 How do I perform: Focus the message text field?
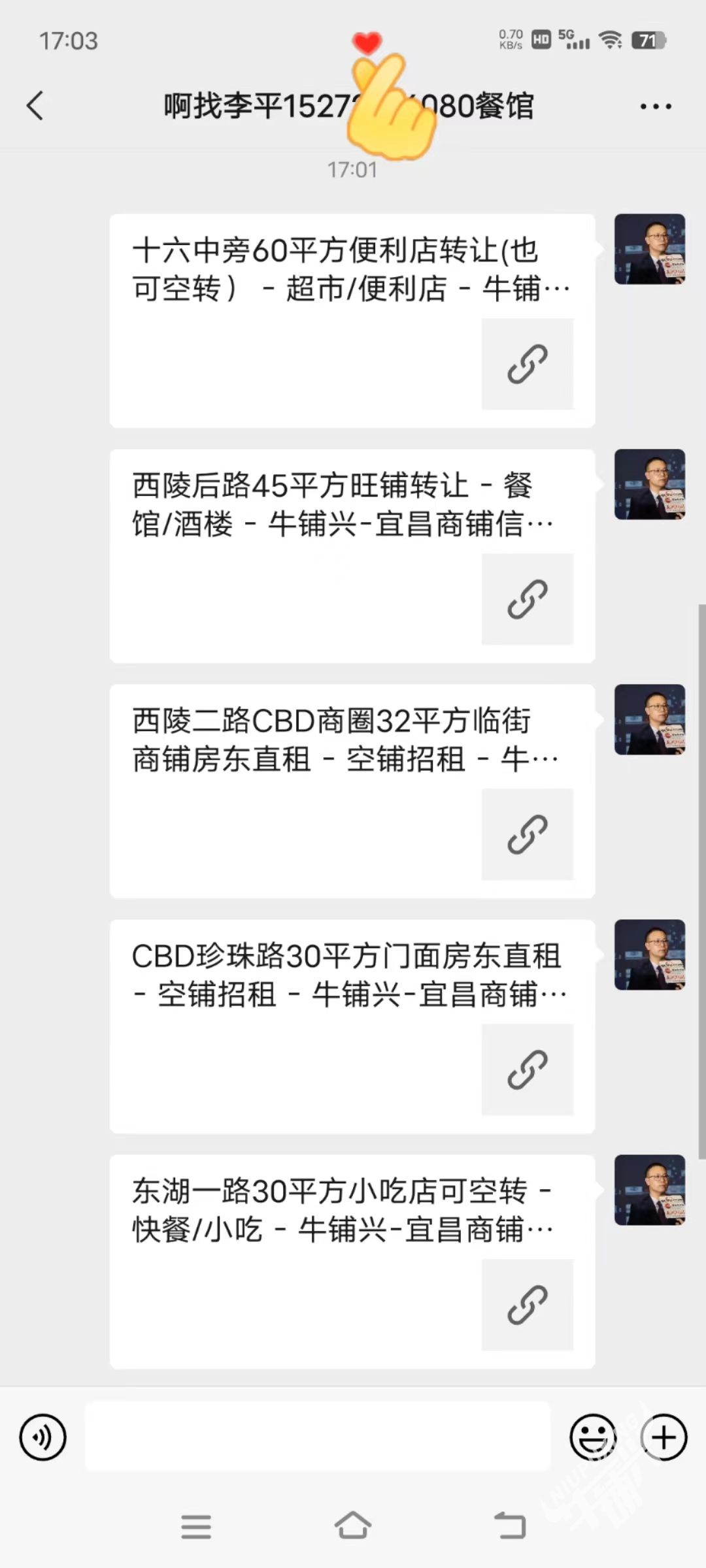pos(317,1437)
